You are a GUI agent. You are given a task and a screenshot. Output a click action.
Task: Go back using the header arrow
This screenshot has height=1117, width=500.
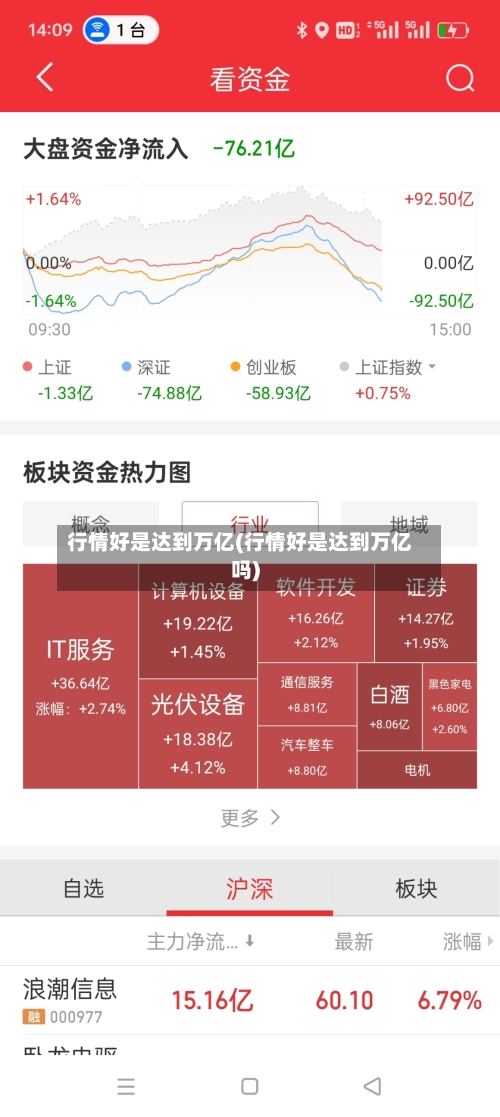pyautogui.click(x=45, y=78)
